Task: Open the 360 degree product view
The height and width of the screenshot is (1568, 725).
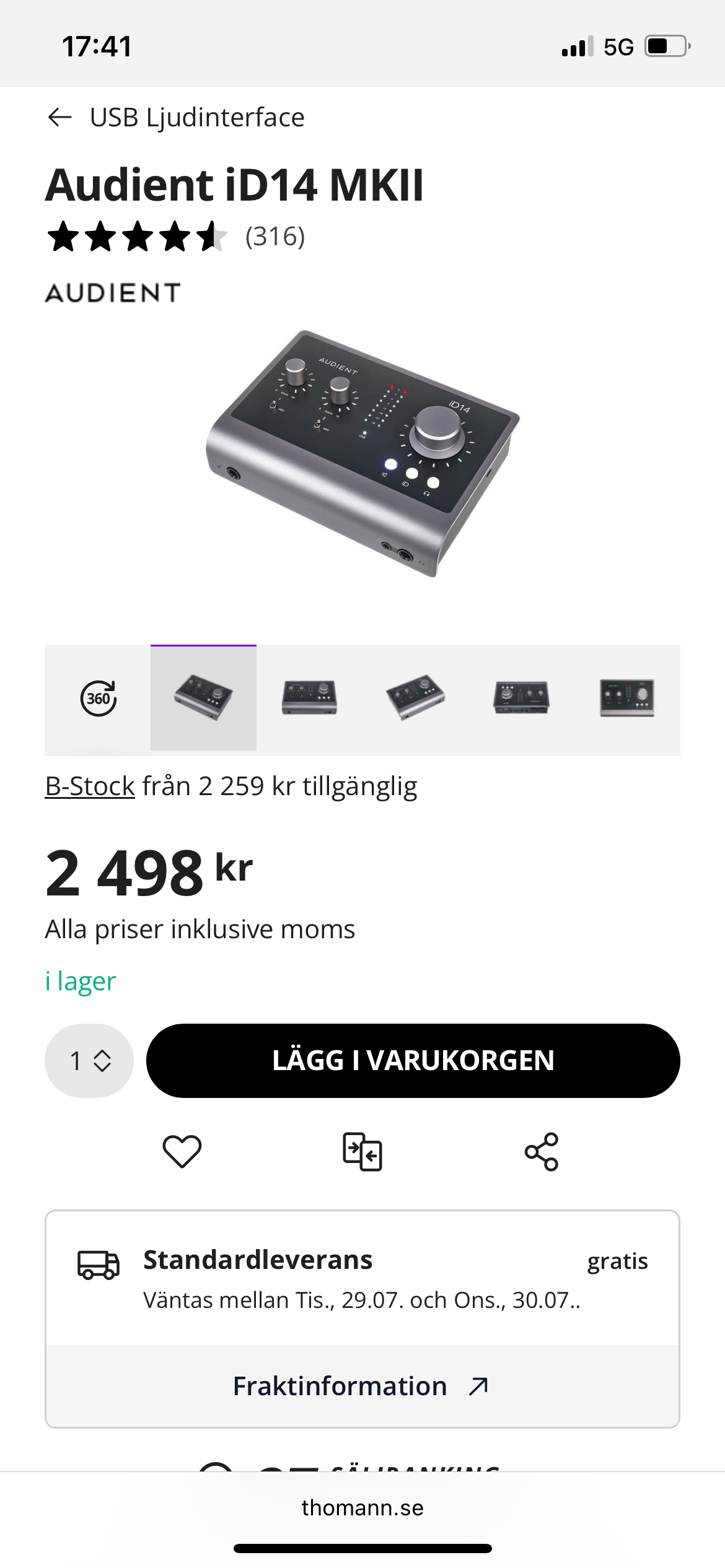Action: 98,698
